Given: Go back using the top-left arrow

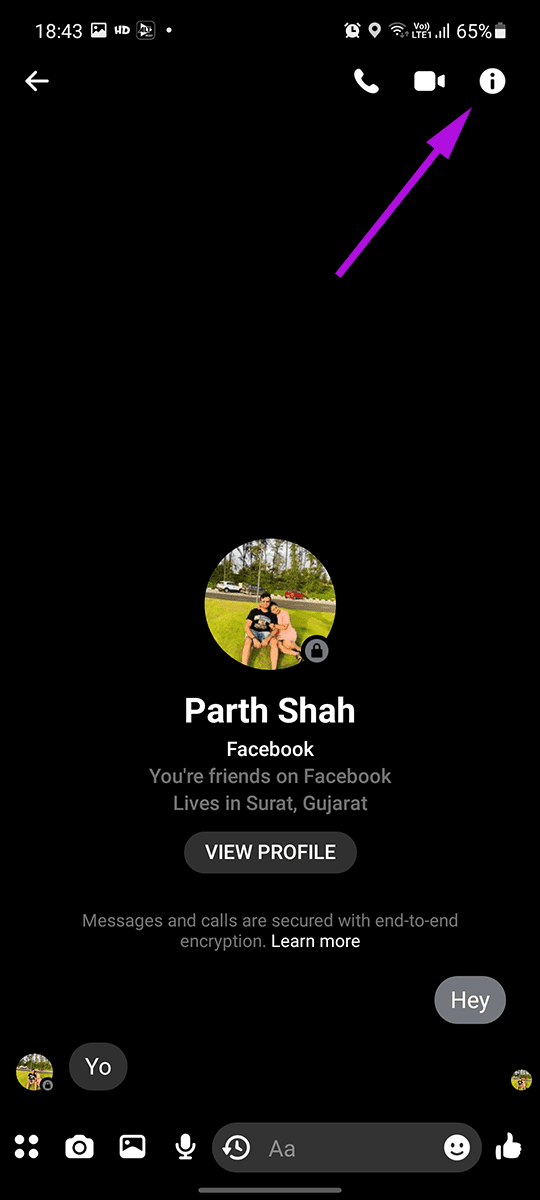Looking at the screenshot, I should [x=37, y=81].
